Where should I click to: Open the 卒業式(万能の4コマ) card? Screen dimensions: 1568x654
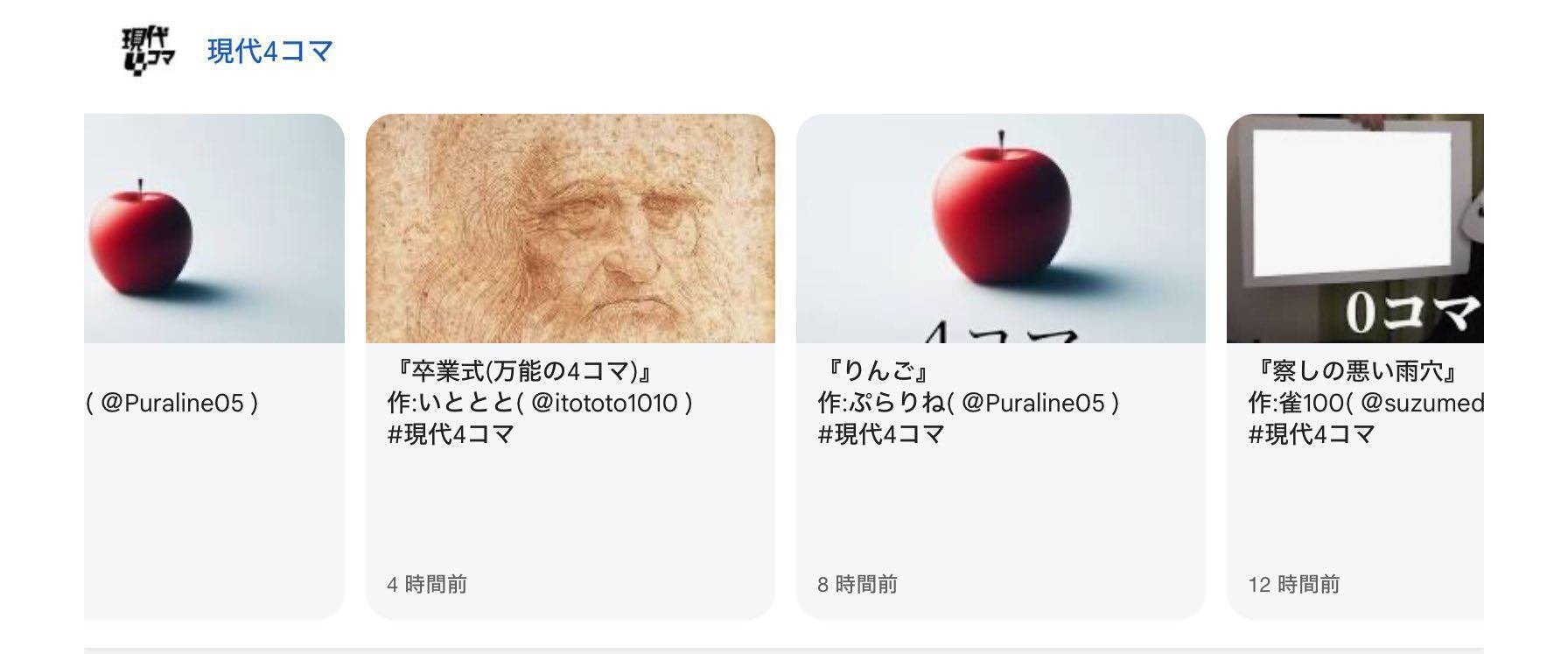pyautogui.click(x=570, y=366)
